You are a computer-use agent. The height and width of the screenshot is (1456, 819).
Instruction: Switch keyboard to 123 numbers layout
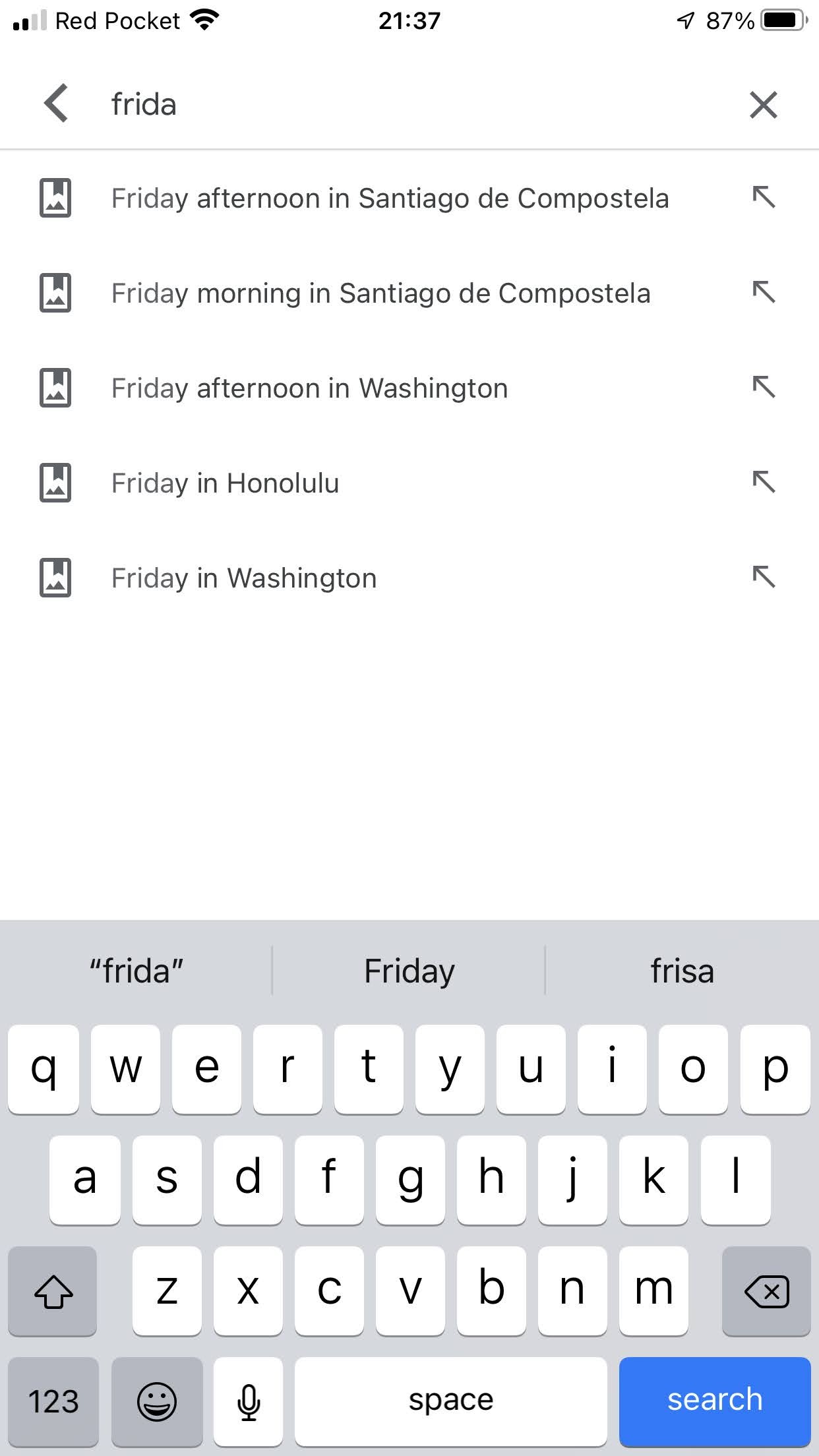point(53,1401)
